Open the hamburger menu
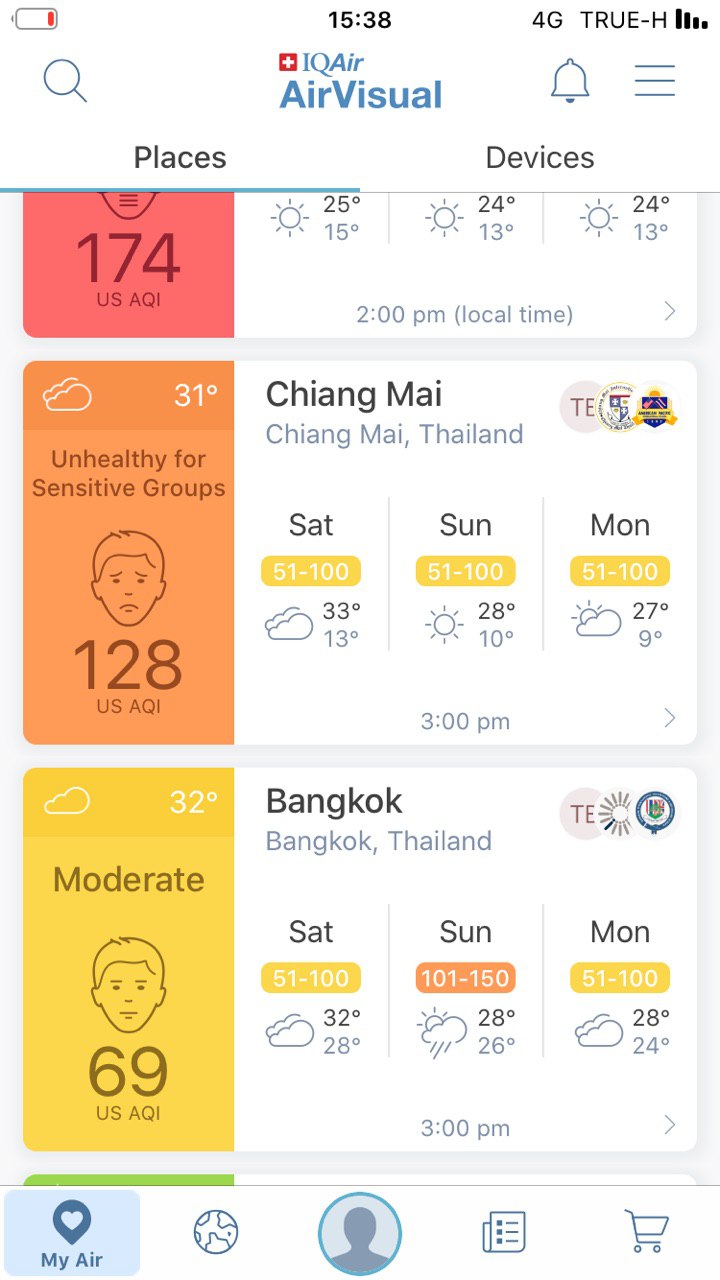The image size is (720, 1280). point(655,80)
